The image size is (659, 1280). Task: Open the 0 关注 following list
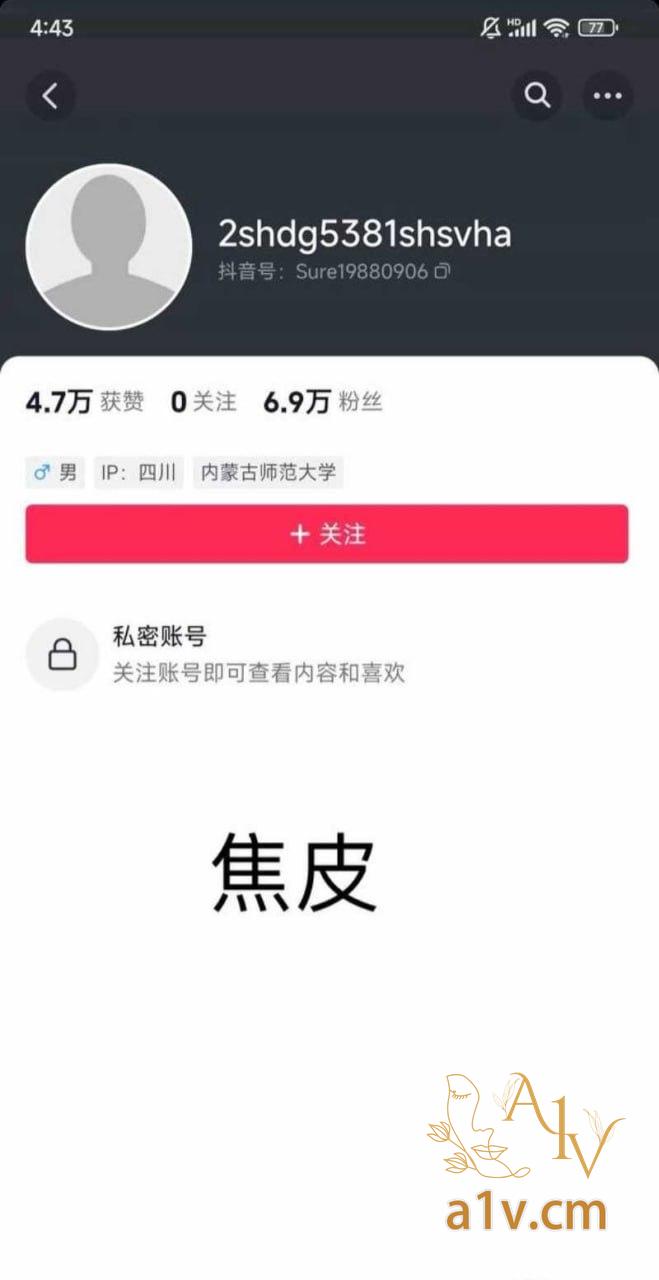(204, 402)
